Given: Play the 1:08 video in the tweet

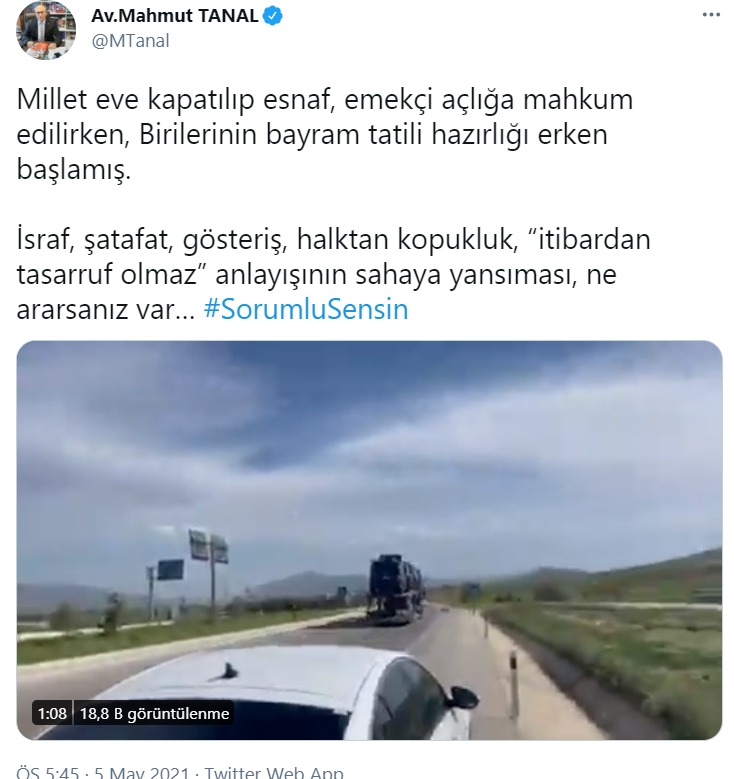Looking at the screenshot, I should (x=369, y=540).
